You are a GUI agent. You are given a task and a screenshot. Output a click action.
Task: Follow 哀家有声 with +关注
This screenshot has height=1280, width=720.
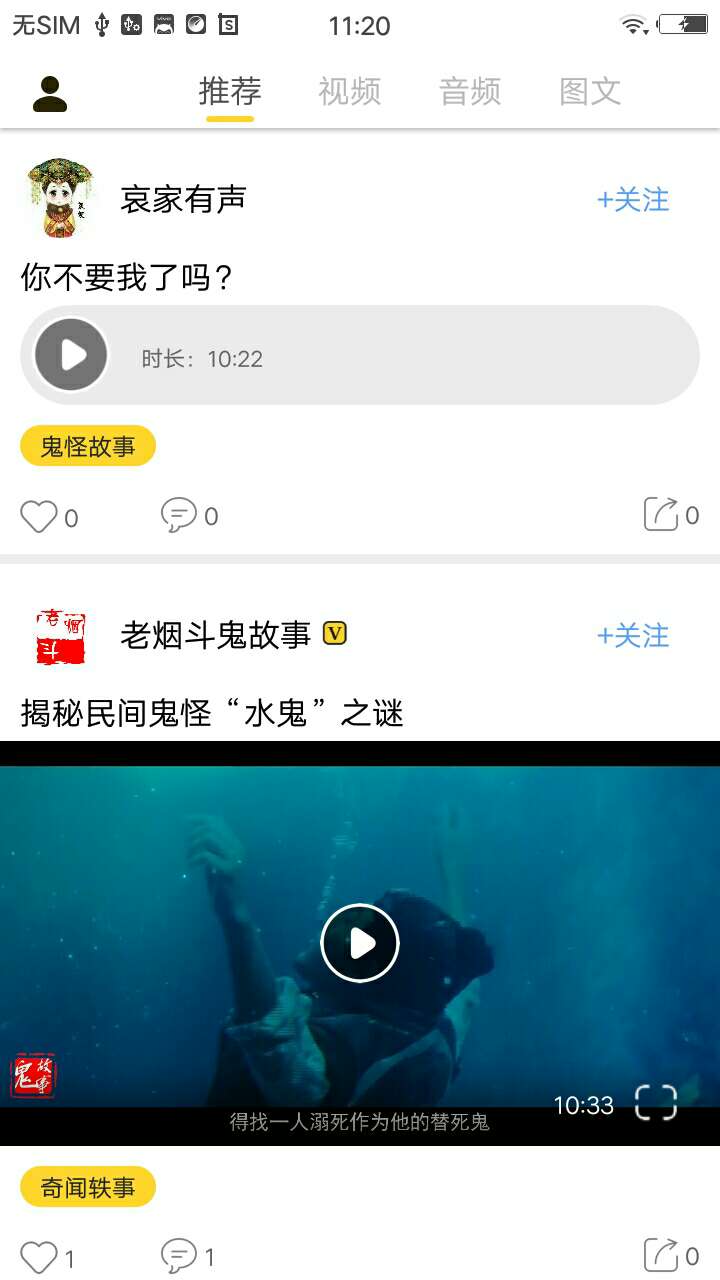coord(633,200)
